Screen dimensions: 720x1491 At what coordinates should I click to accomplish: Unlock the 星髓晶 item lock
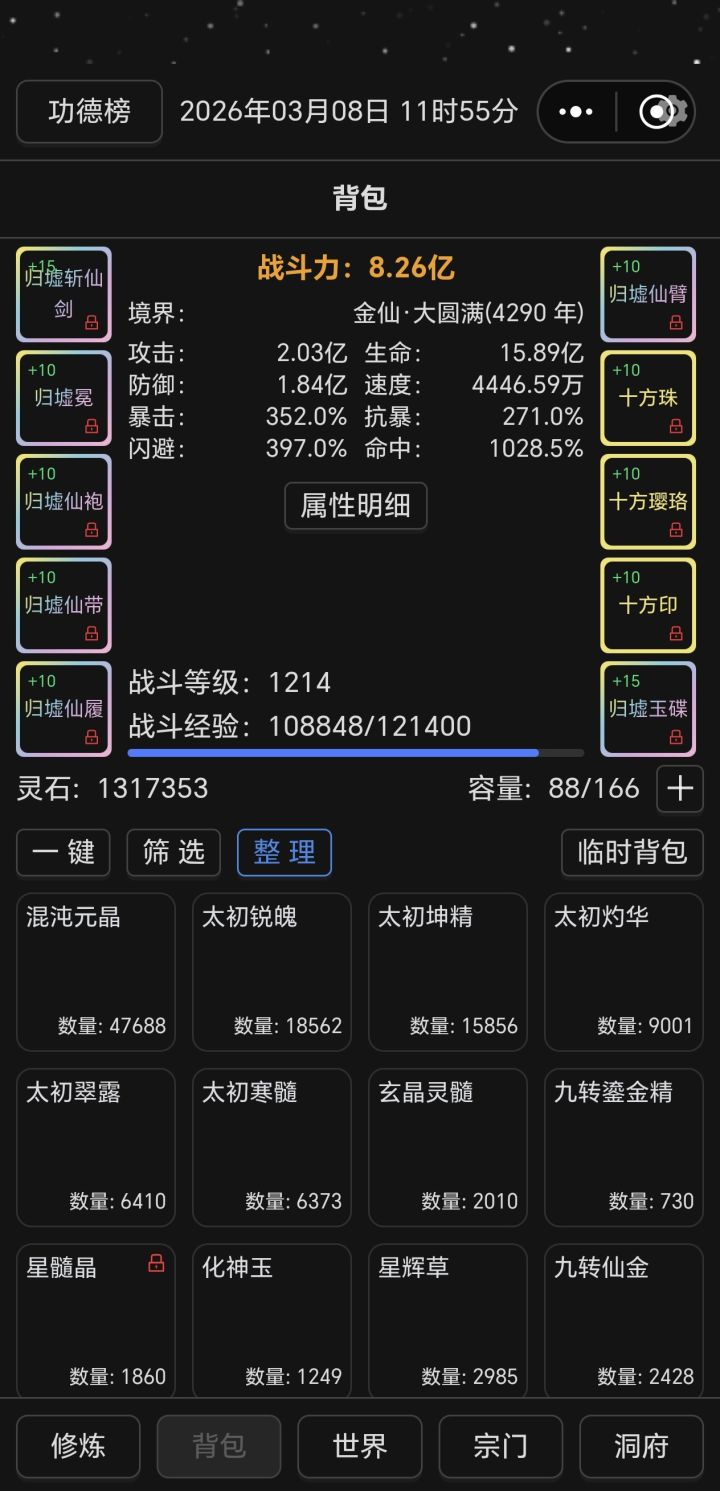click(155, 1264)
